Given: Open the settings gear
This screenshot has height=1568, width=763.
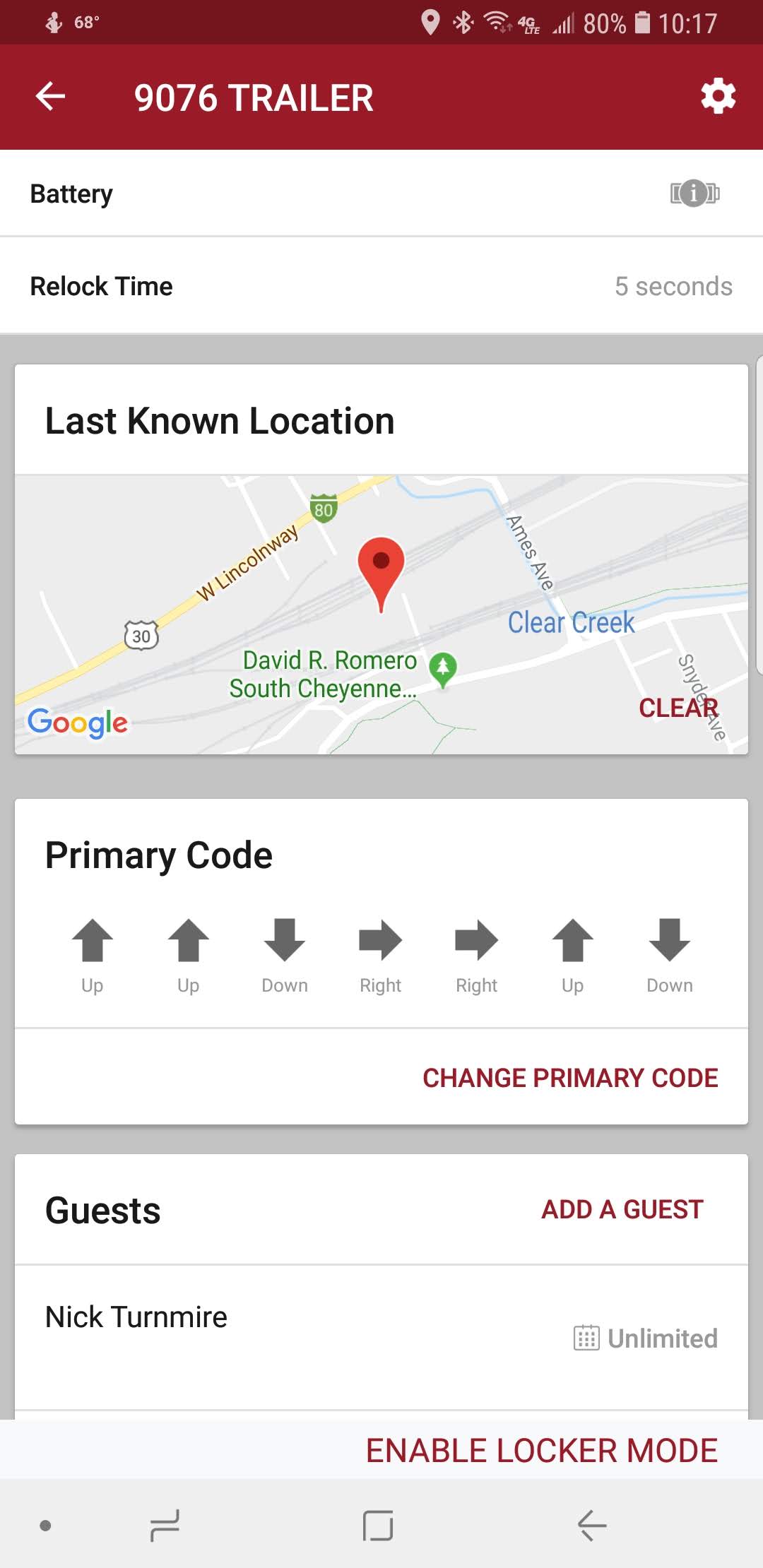Looking at the screenshot, I should 718,97.
